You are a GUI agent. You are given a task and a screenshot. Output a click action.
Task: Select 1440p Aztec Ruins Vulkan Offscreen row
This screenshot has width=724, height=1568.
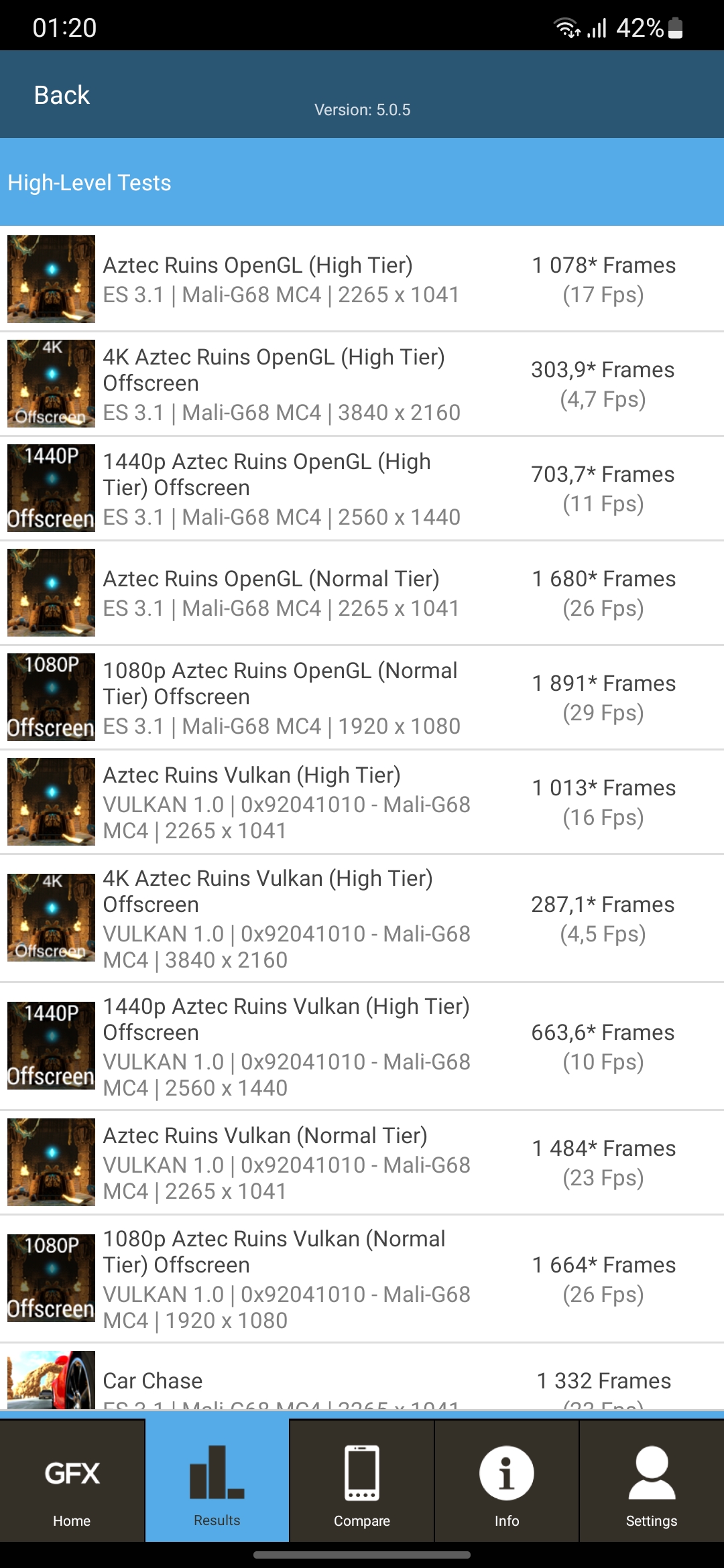click(x=362, y=1047)
